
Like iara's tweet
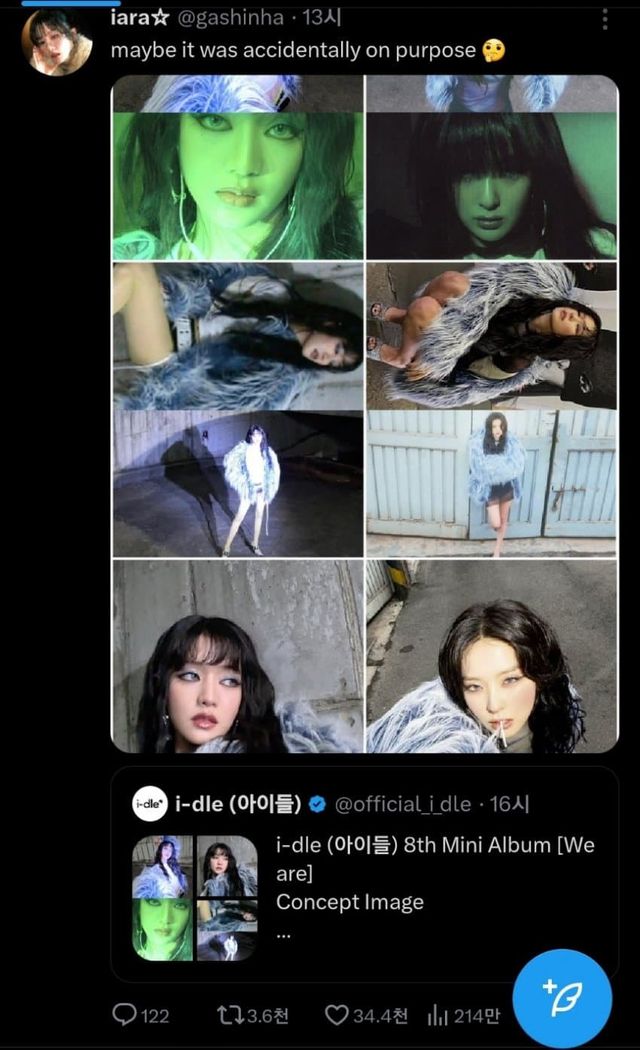click(366, 1015)
